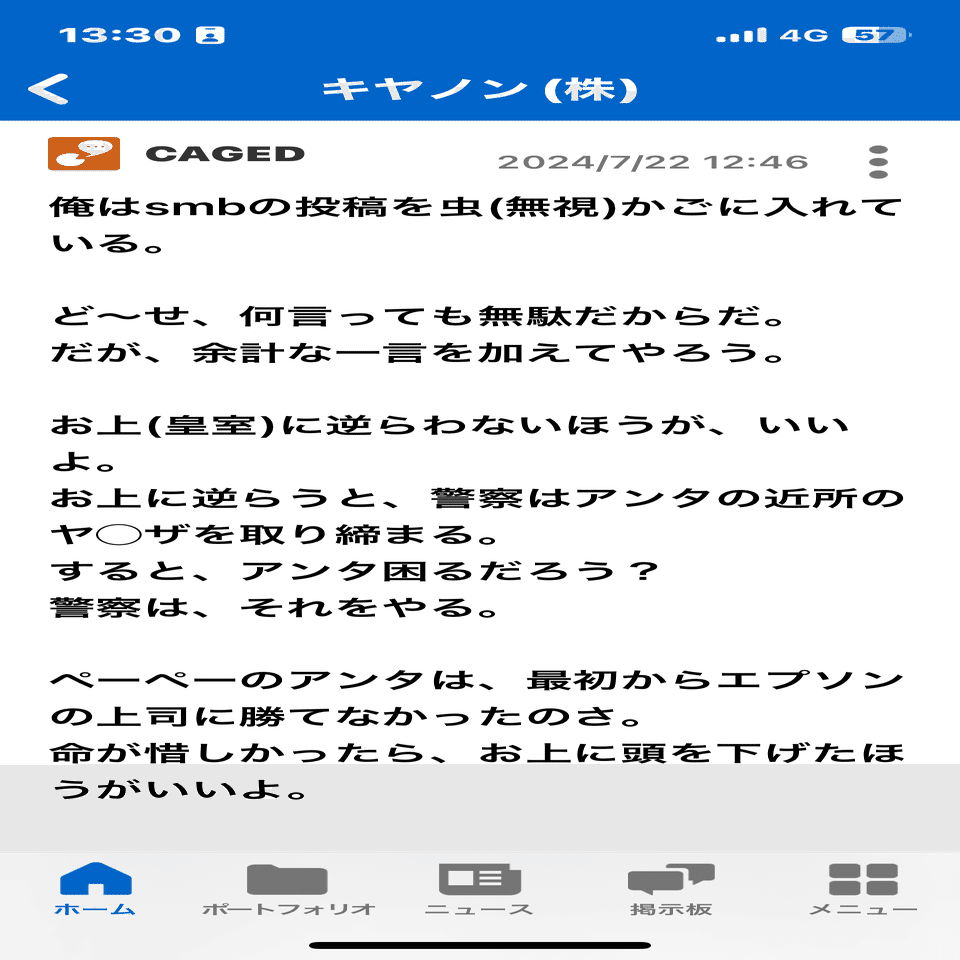Go back using the header arrow

tap(48, 89)
